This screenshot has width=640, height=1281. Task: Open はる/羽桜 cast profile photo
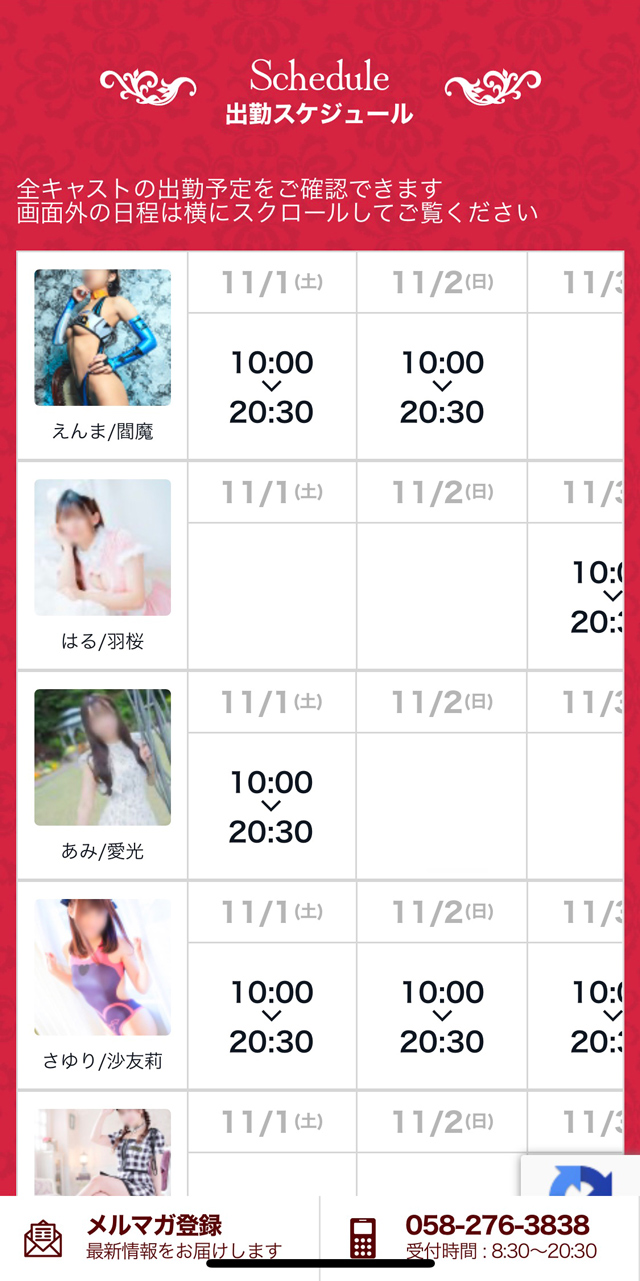coord(102,547)
